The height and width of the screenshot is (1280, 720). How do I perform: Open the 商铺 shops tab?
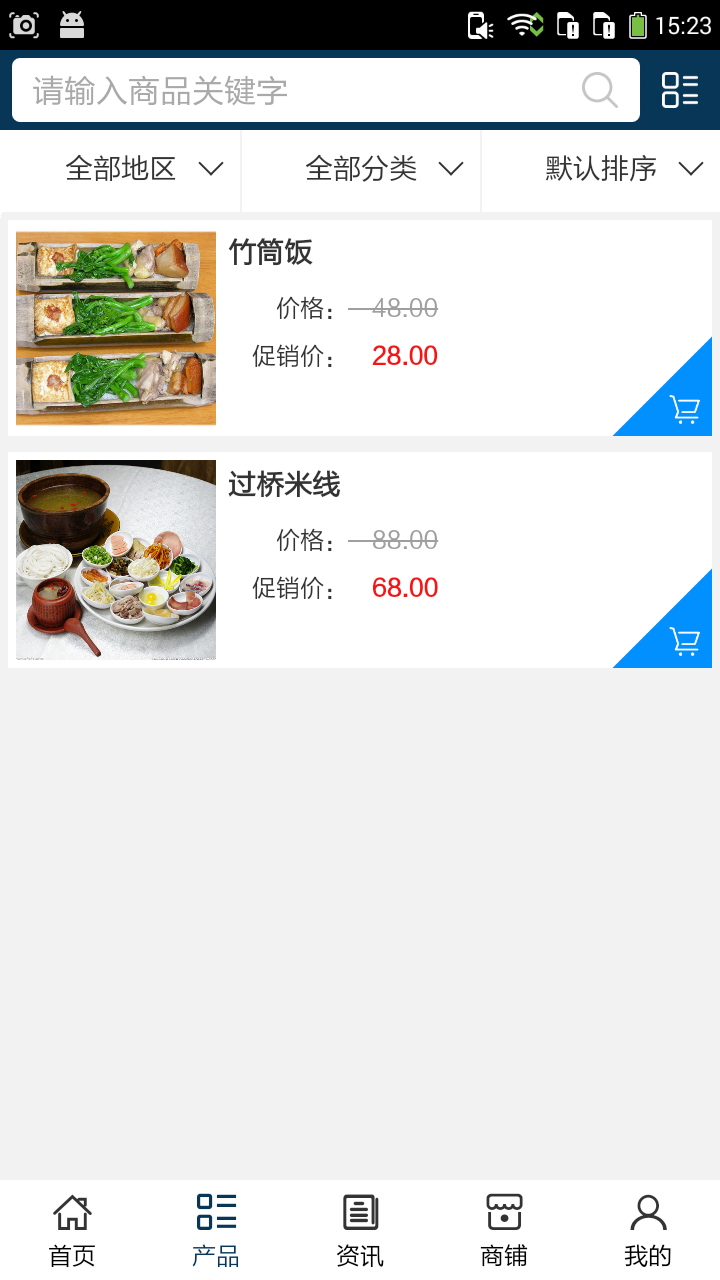pyautogui.click(x=504, y=1230)
